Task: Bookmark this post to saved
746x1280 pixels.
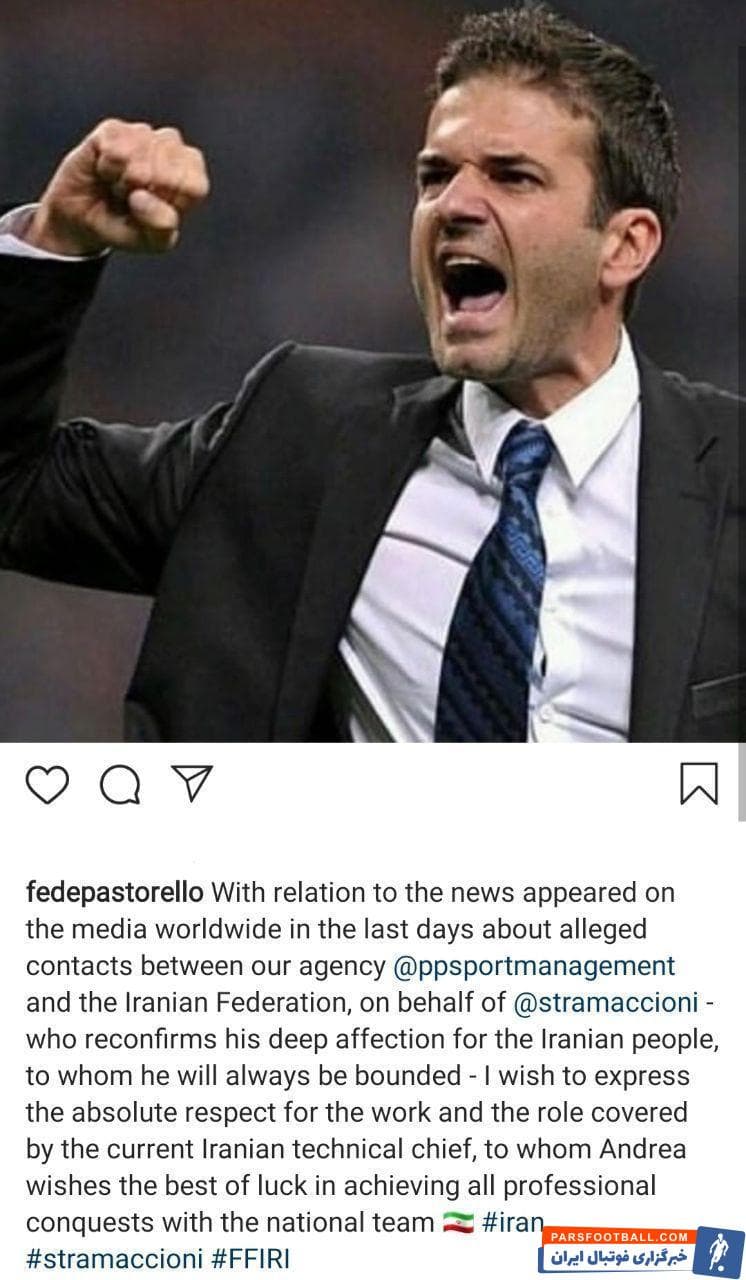Action: pos(698,784)
